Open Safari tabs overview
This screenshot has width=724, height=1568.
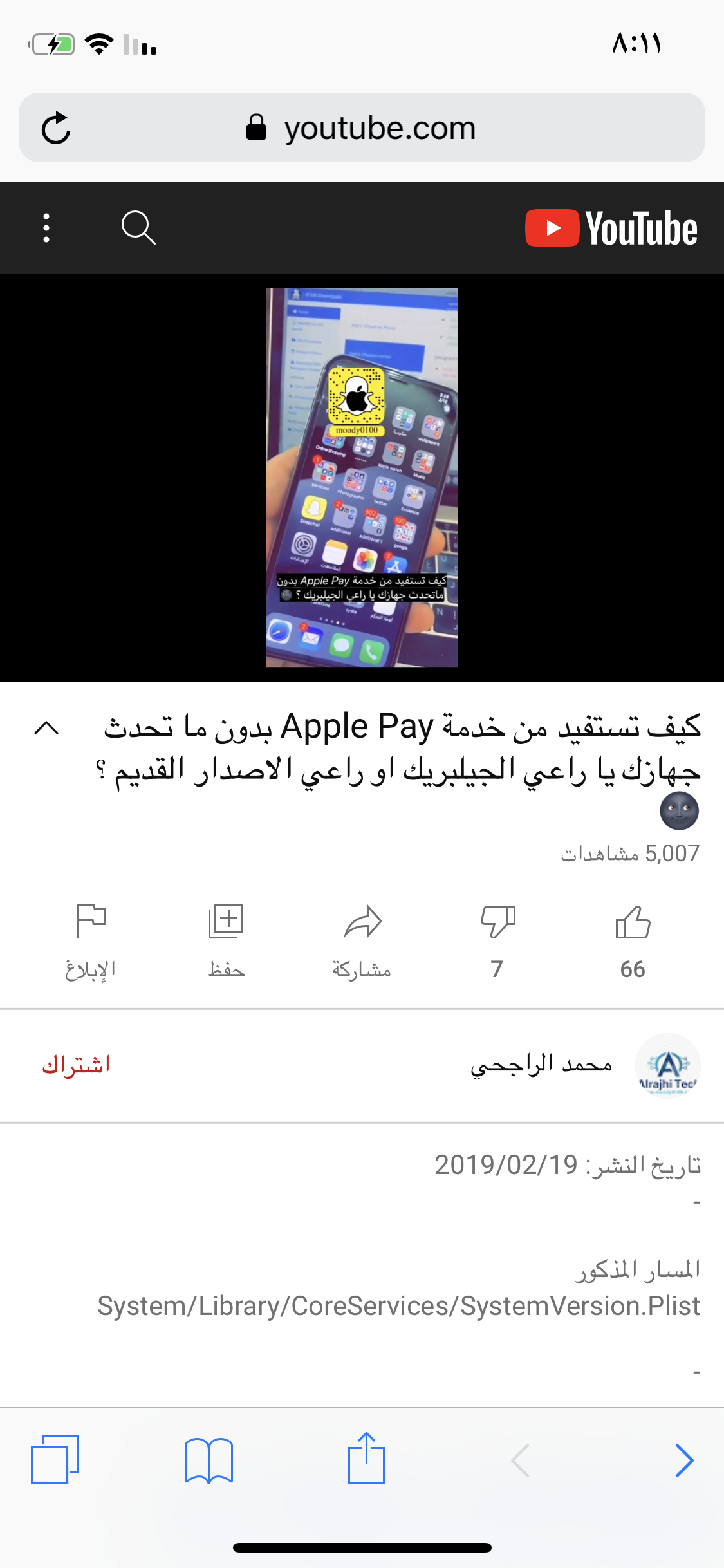coord(55,1459)
